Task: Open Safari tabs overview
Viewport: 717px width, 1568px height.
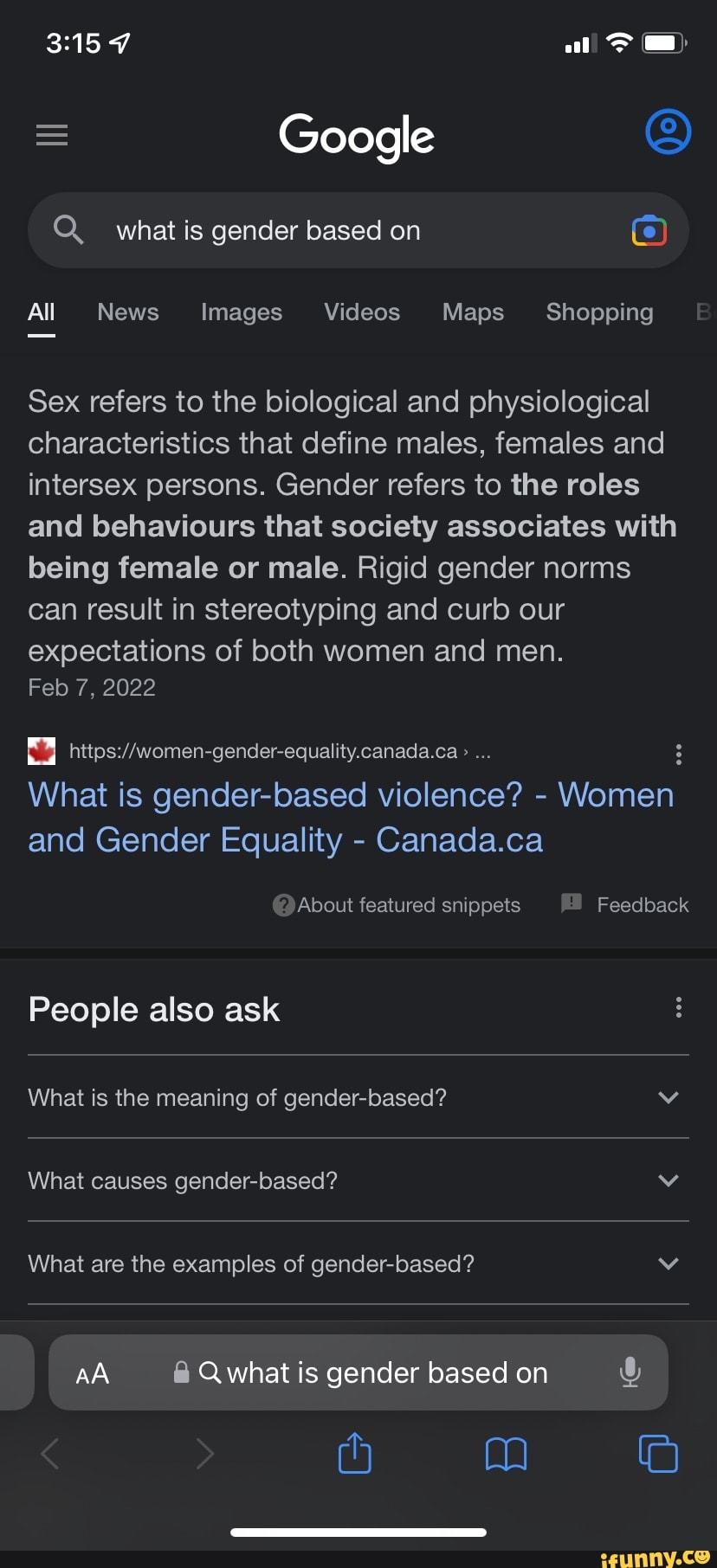Action: (658, 1453)
